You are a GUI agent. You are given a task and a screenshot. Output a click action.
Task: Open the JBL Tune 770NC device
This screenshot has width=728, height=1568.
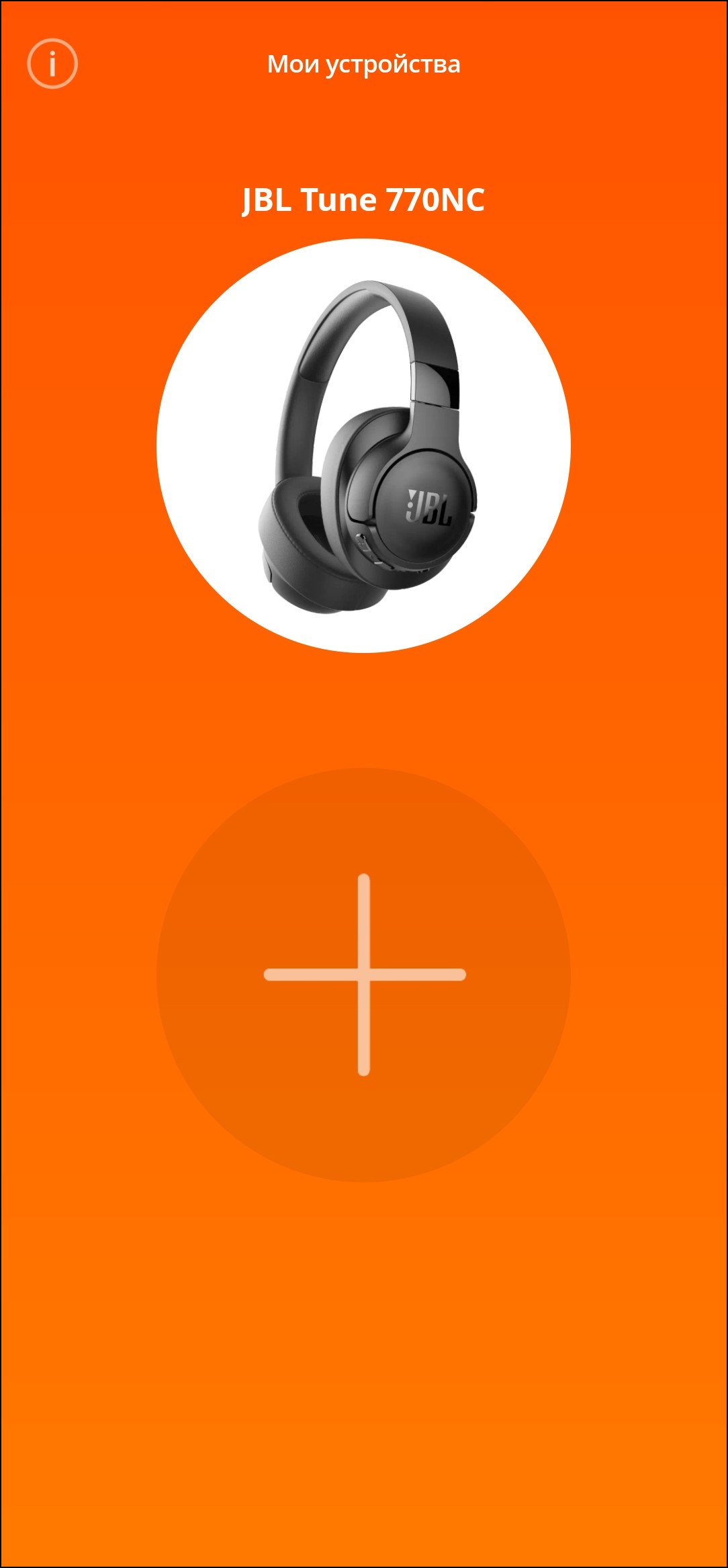363,445
